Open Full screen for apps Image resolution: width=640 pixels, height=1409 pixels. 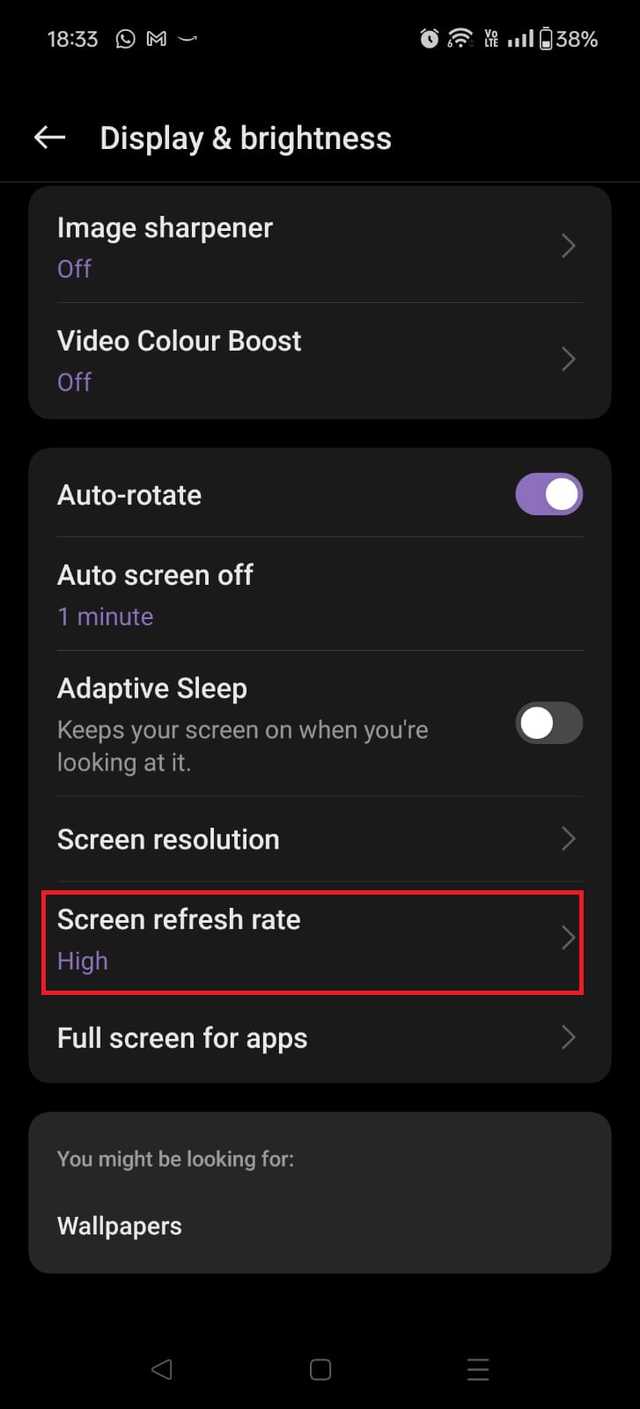coord(318,1038)
